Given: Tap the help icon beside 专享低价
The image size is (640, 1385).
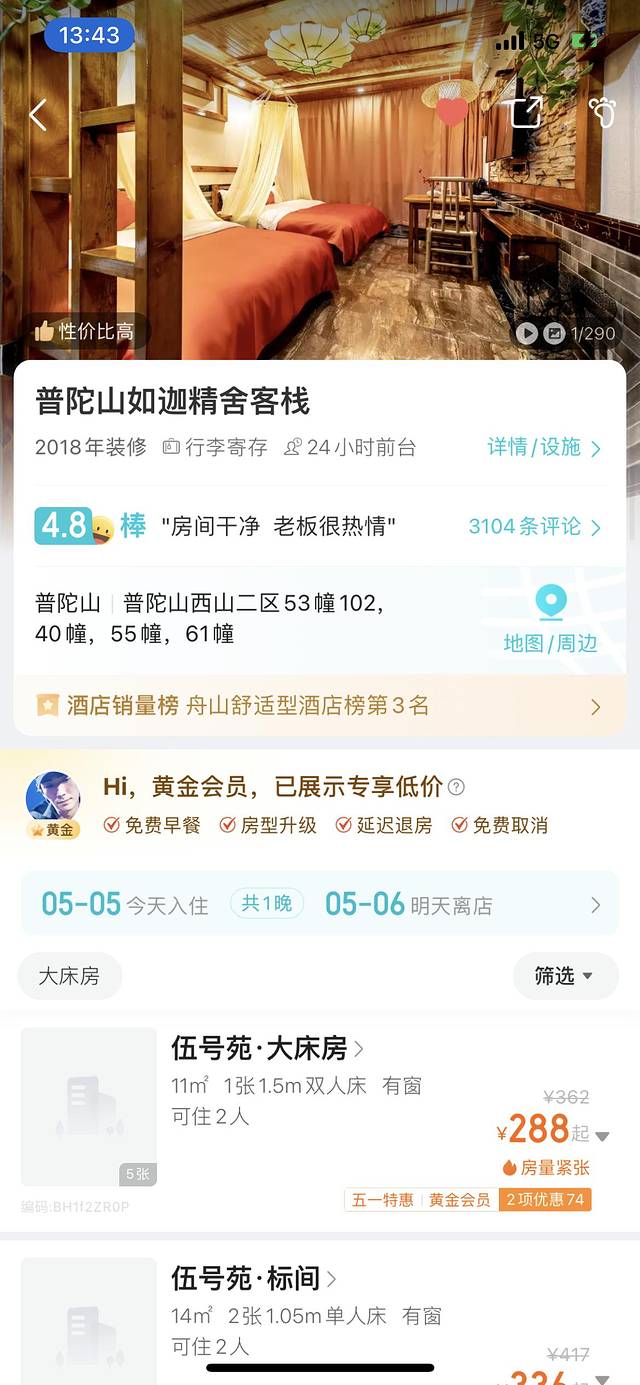Looking at the screenshot, I should (x=457, y=787).
